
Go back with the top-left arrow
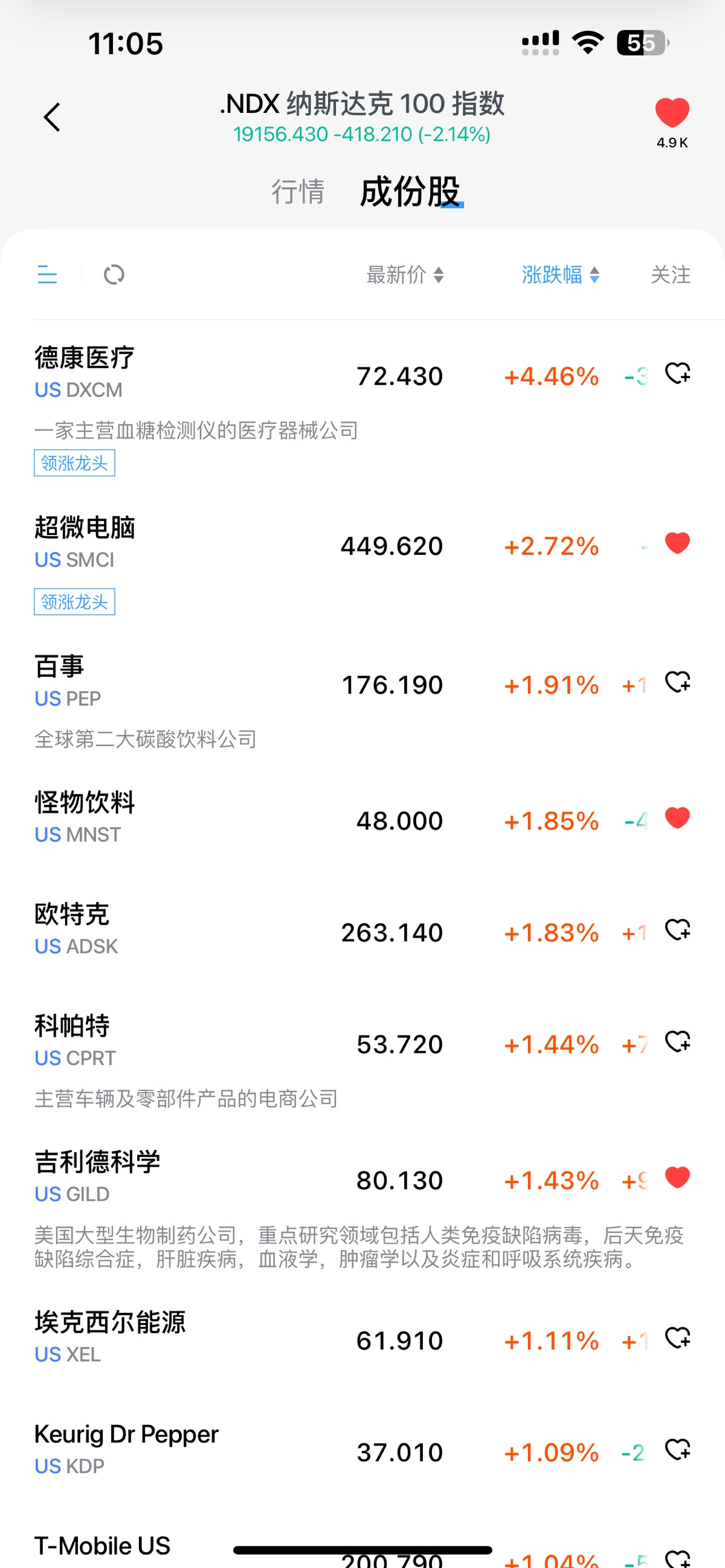(x=52, y=117)
